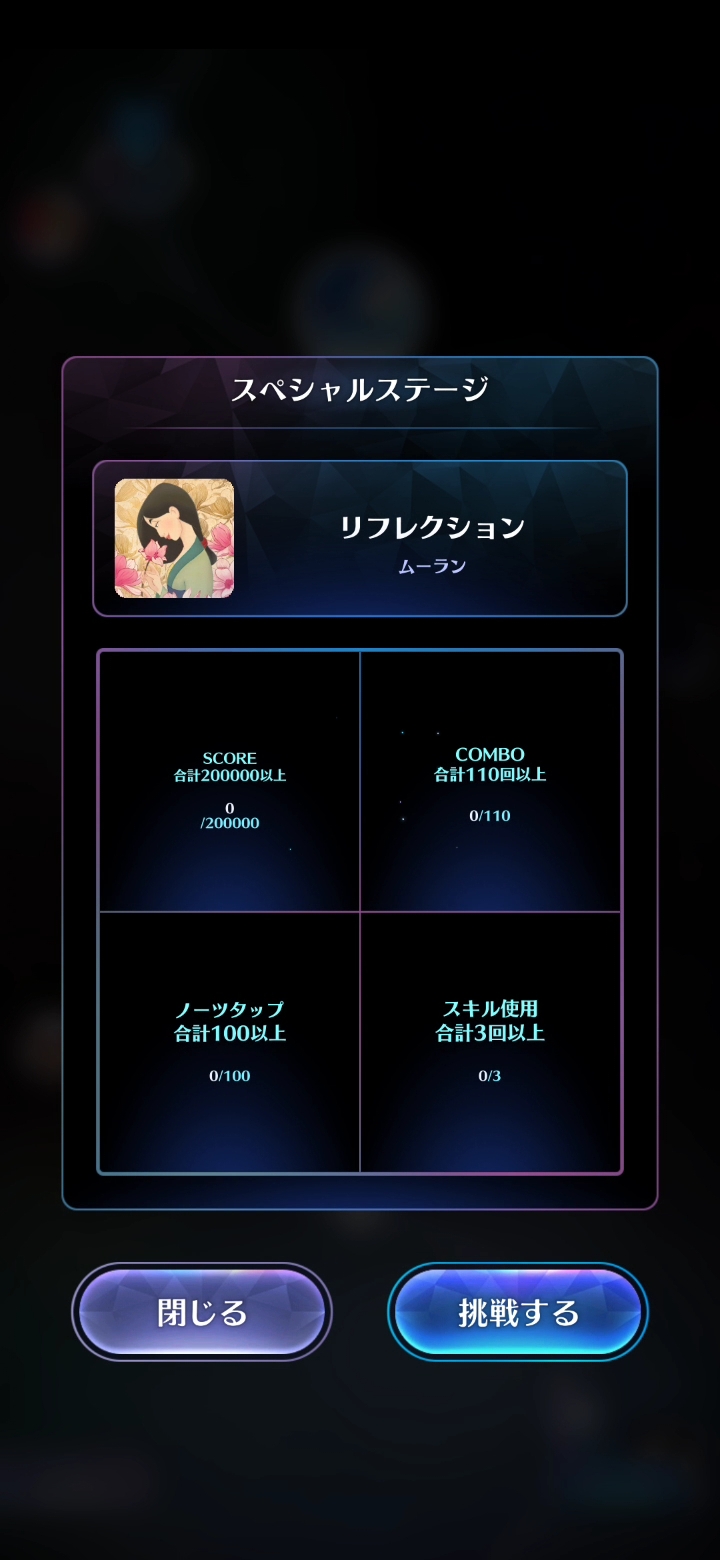720x1560 pixels.
Task: Tap the 閉じる button to close
Action: [202, 1312]
